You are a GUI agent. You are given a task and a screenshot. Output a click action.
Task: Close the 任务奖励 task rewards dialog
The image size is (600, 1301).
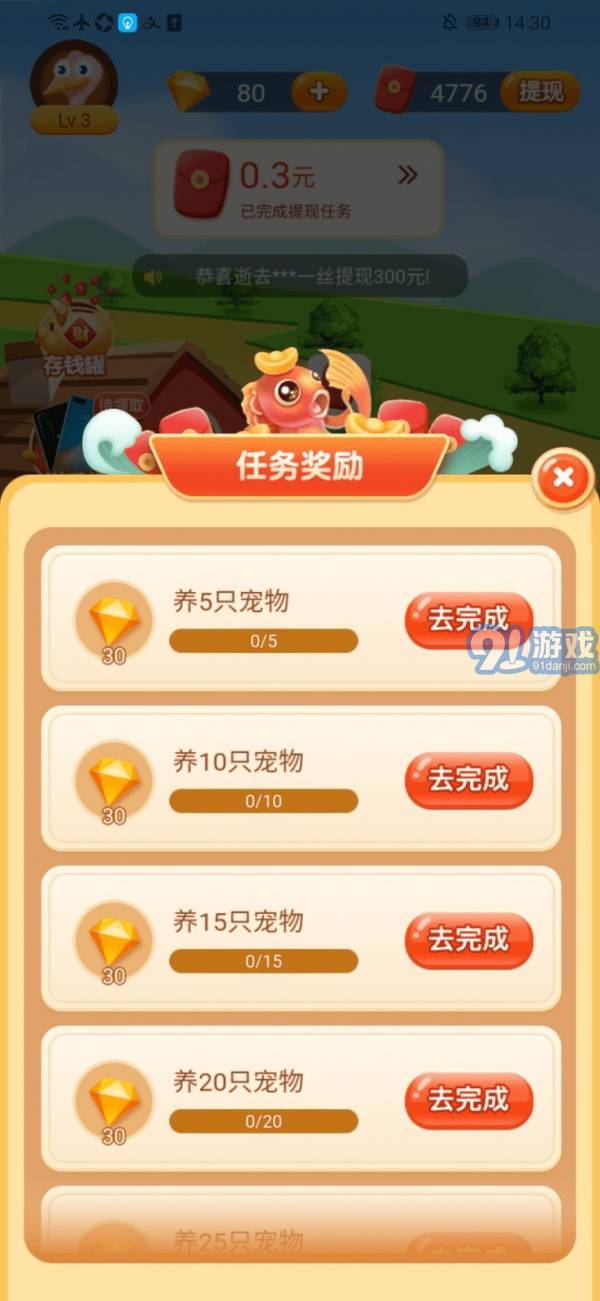click(563, 478)
